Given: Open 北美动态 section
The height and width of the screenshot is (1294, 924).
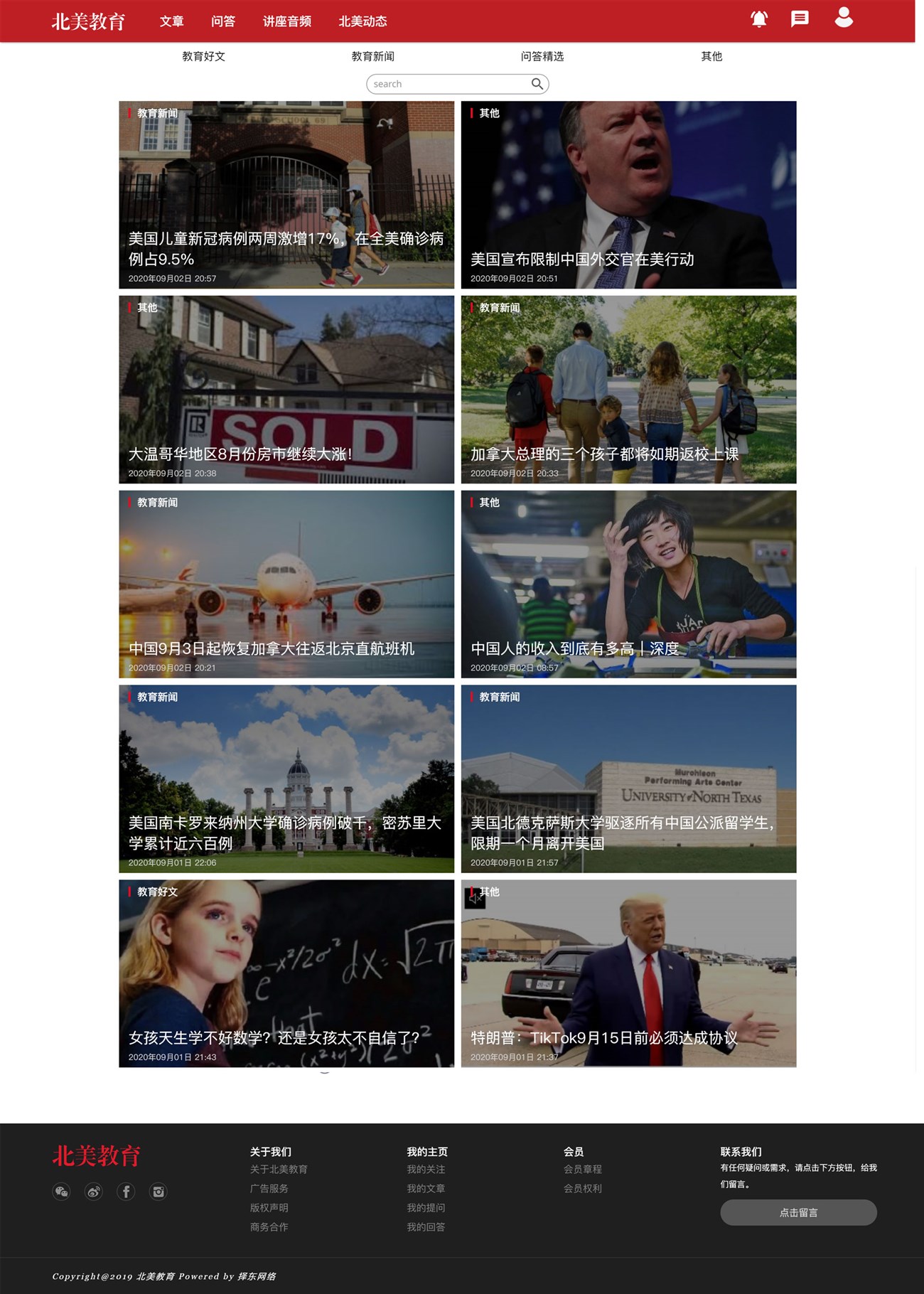Looking at the screenshot, I should pyautogui.click(x=362, y=21).
